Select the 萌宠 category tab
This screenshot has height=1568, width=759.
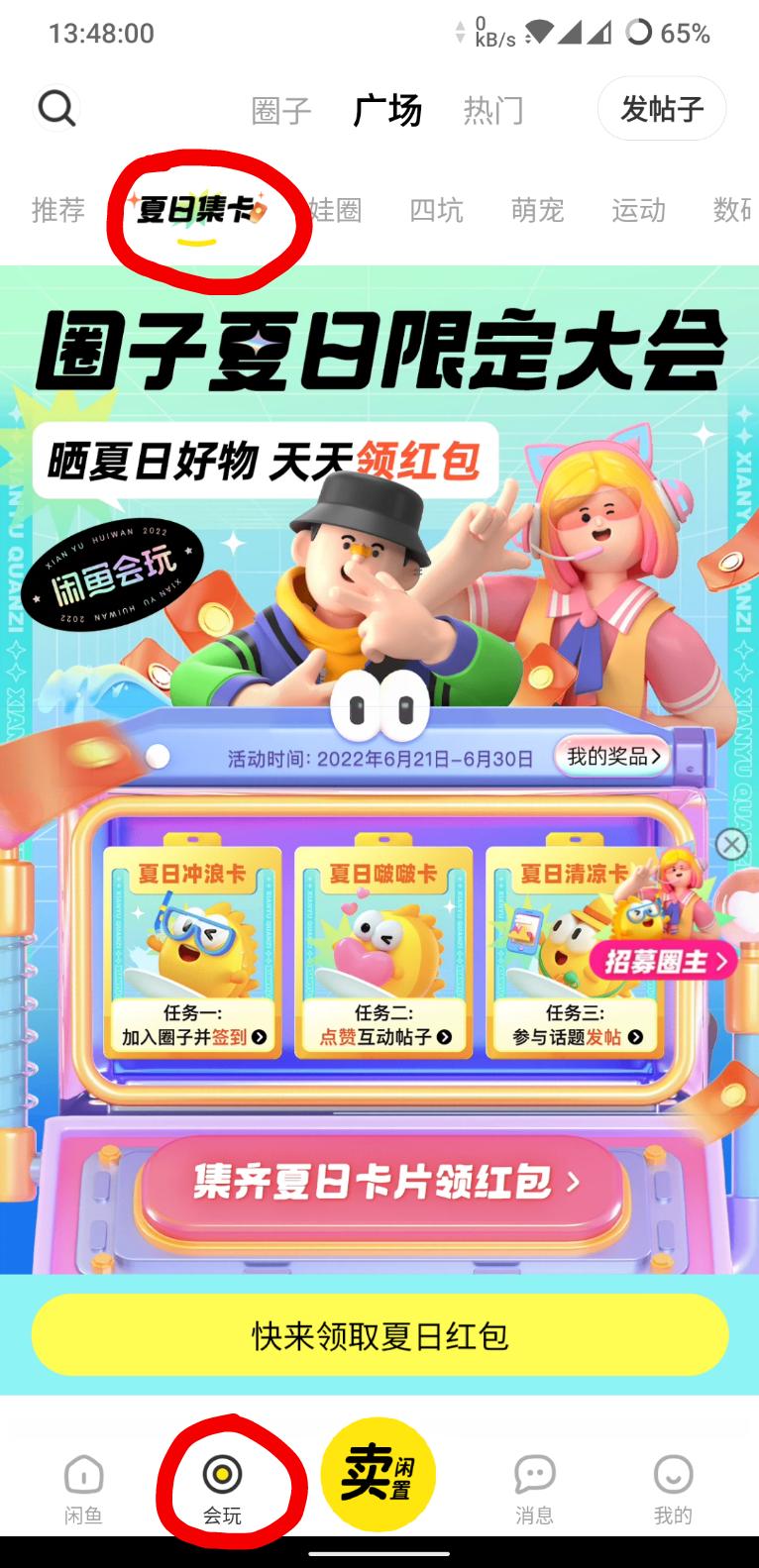click(537, 210)
